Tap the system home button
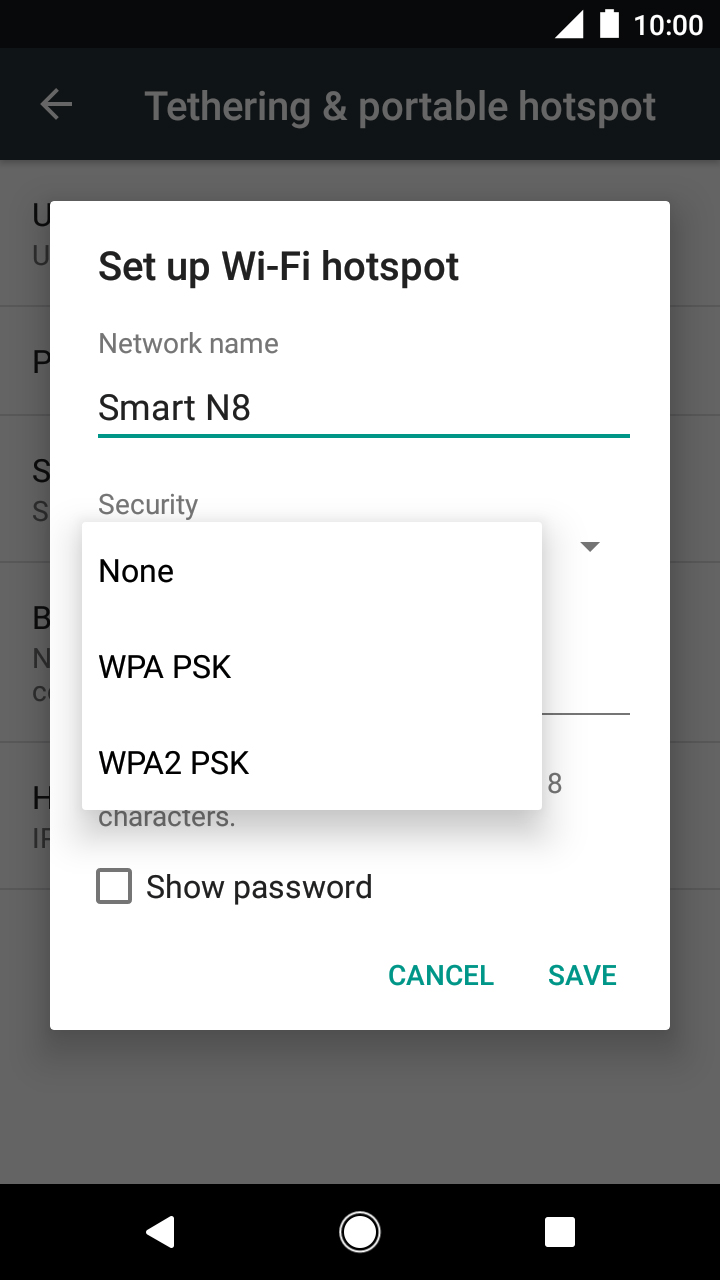This screenshot has width=720, height=1280. pyautogui.click(x=360, y=1232)
